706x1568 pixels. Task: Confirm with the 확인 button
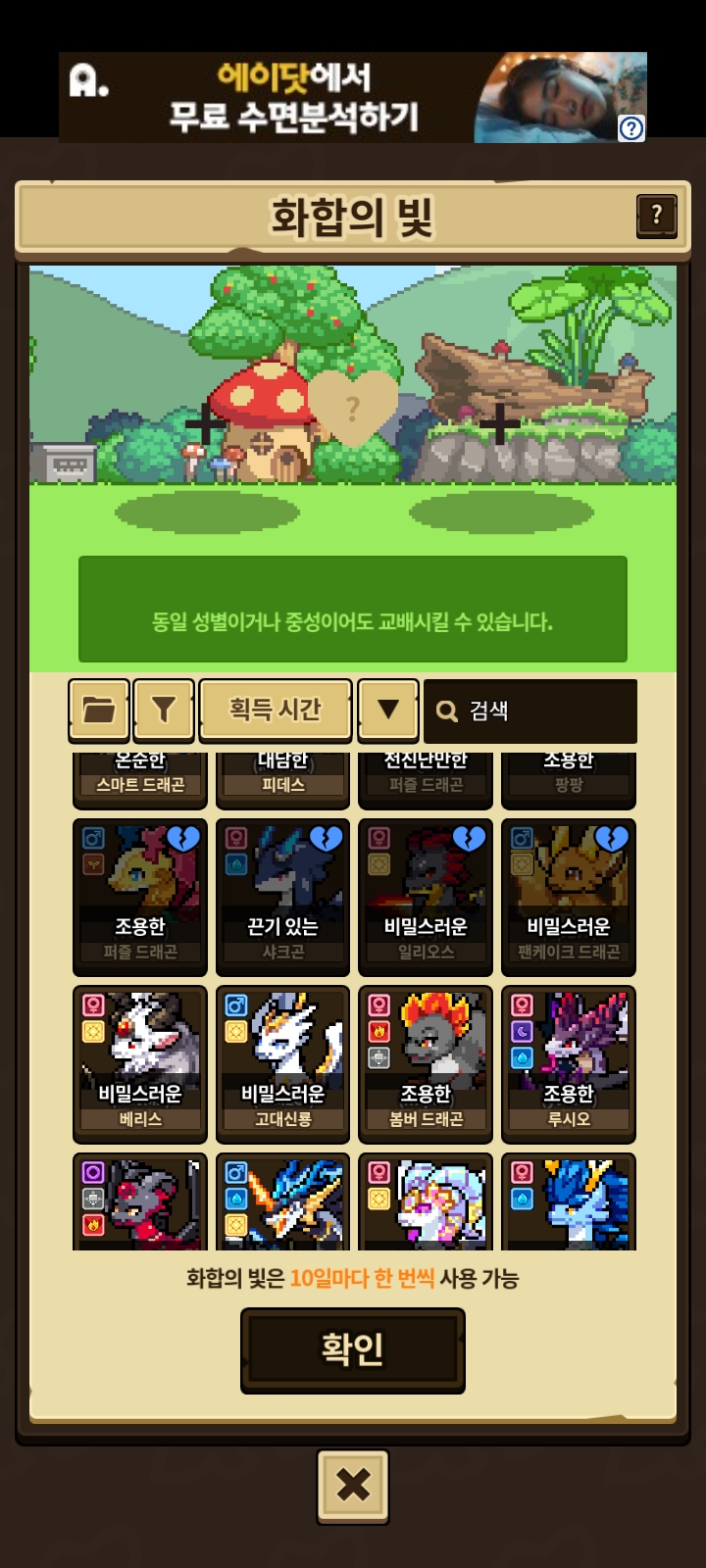click(x=353, y=1349)
